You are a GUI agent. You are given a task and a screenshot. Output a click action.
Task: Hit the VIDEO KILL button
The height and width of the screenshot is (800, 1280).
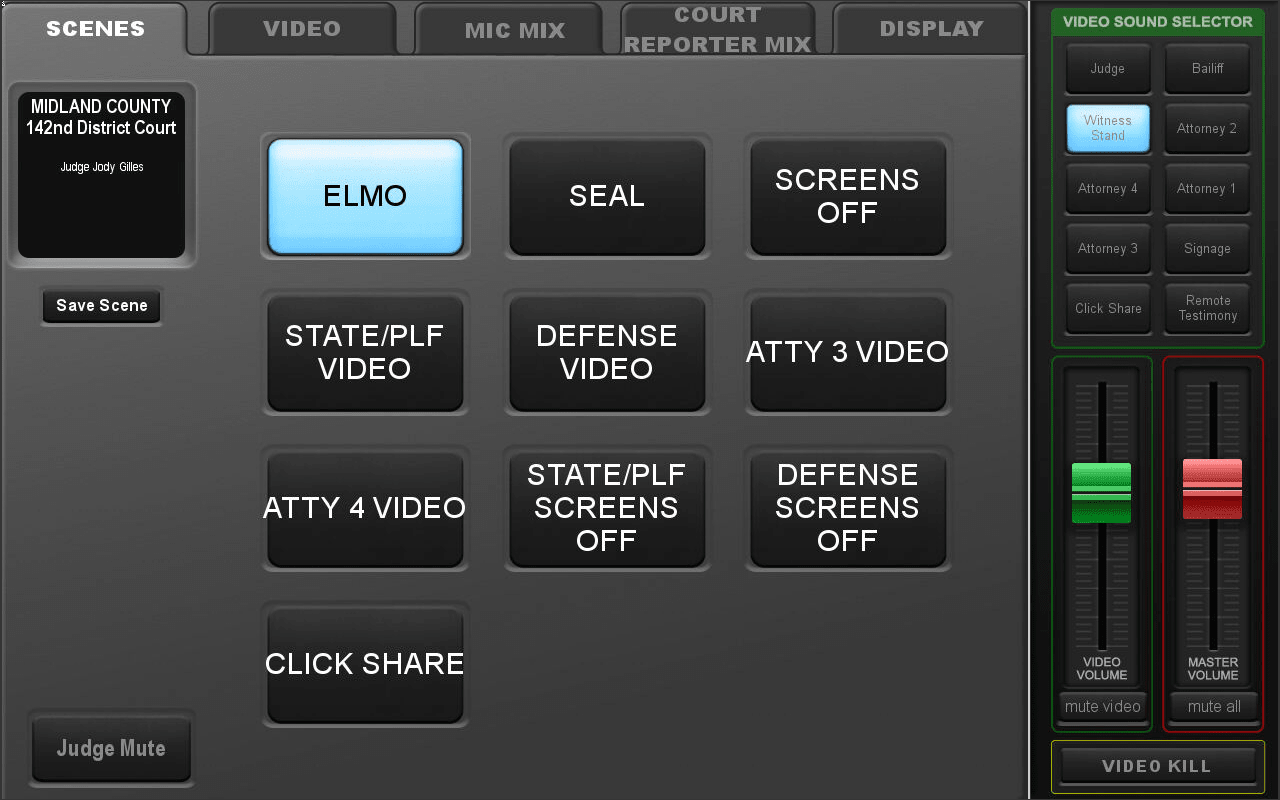pyautogui.click(x=1157, y=767)
